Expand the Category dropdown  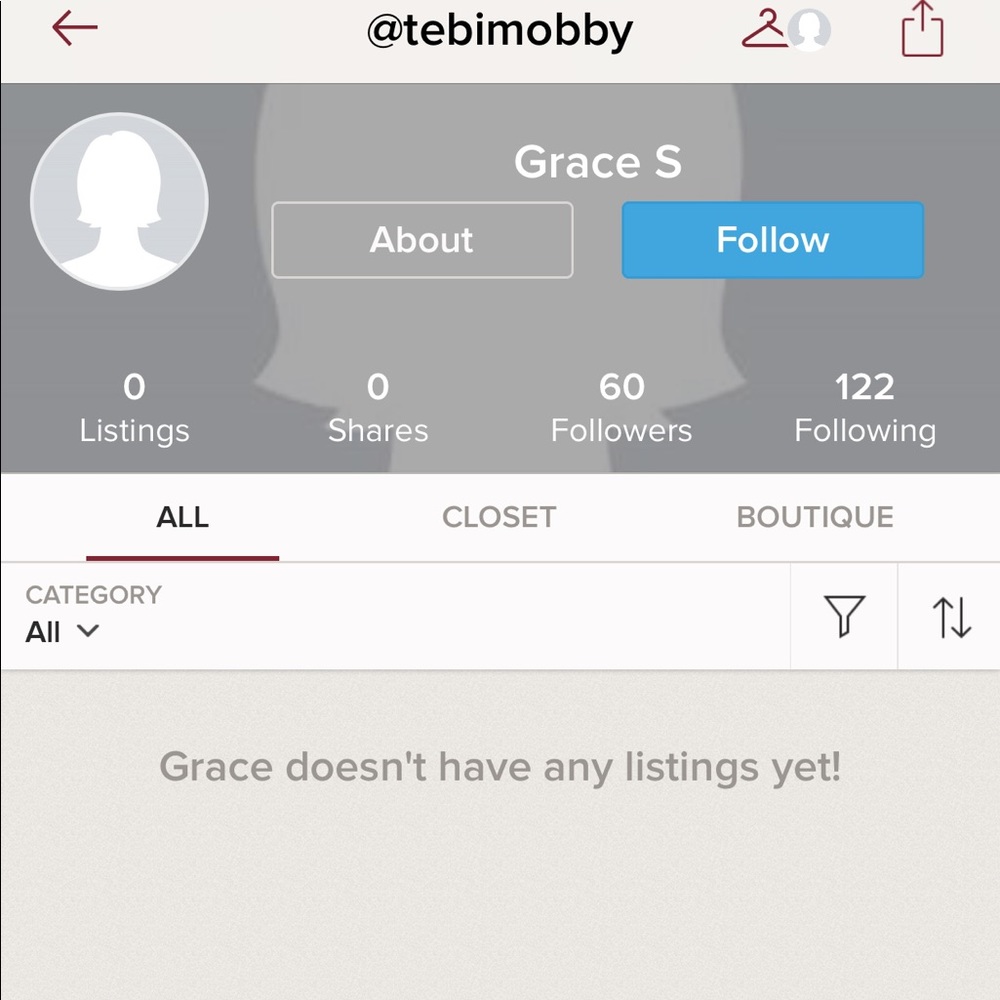pos(62,631)
